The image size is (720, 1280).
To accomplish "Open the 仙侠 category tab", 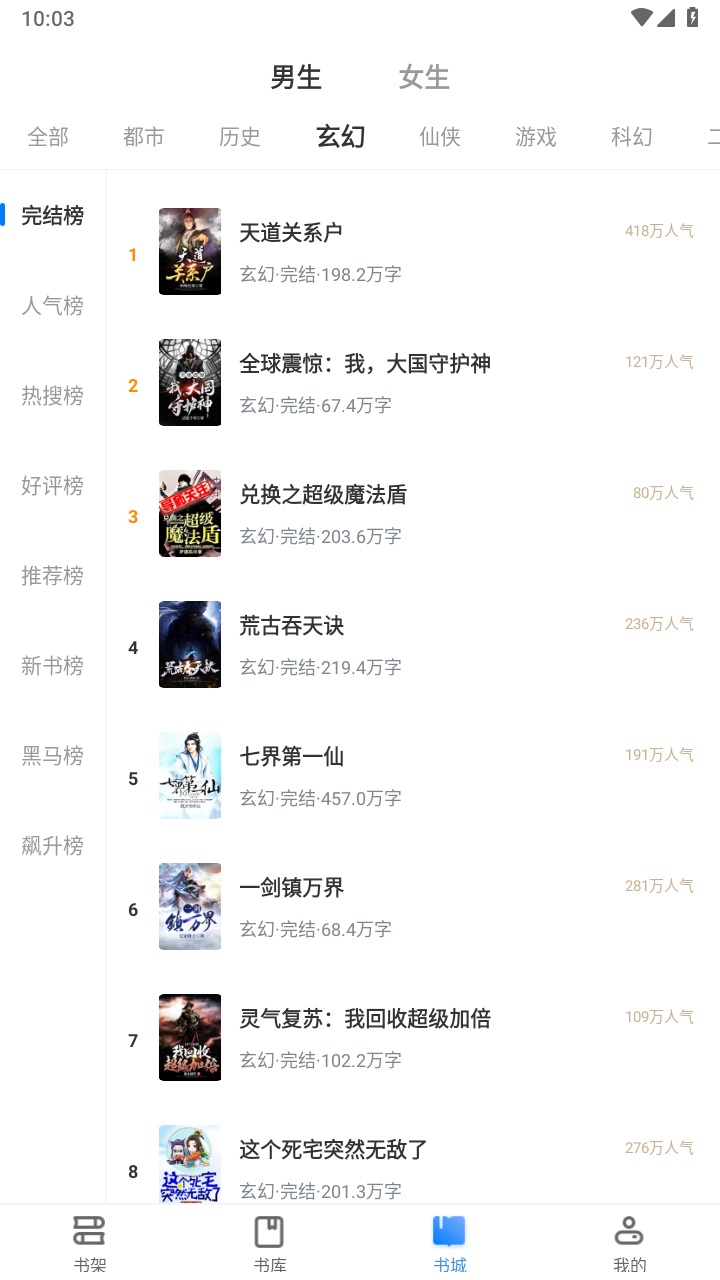I will [x=438, y=137].
